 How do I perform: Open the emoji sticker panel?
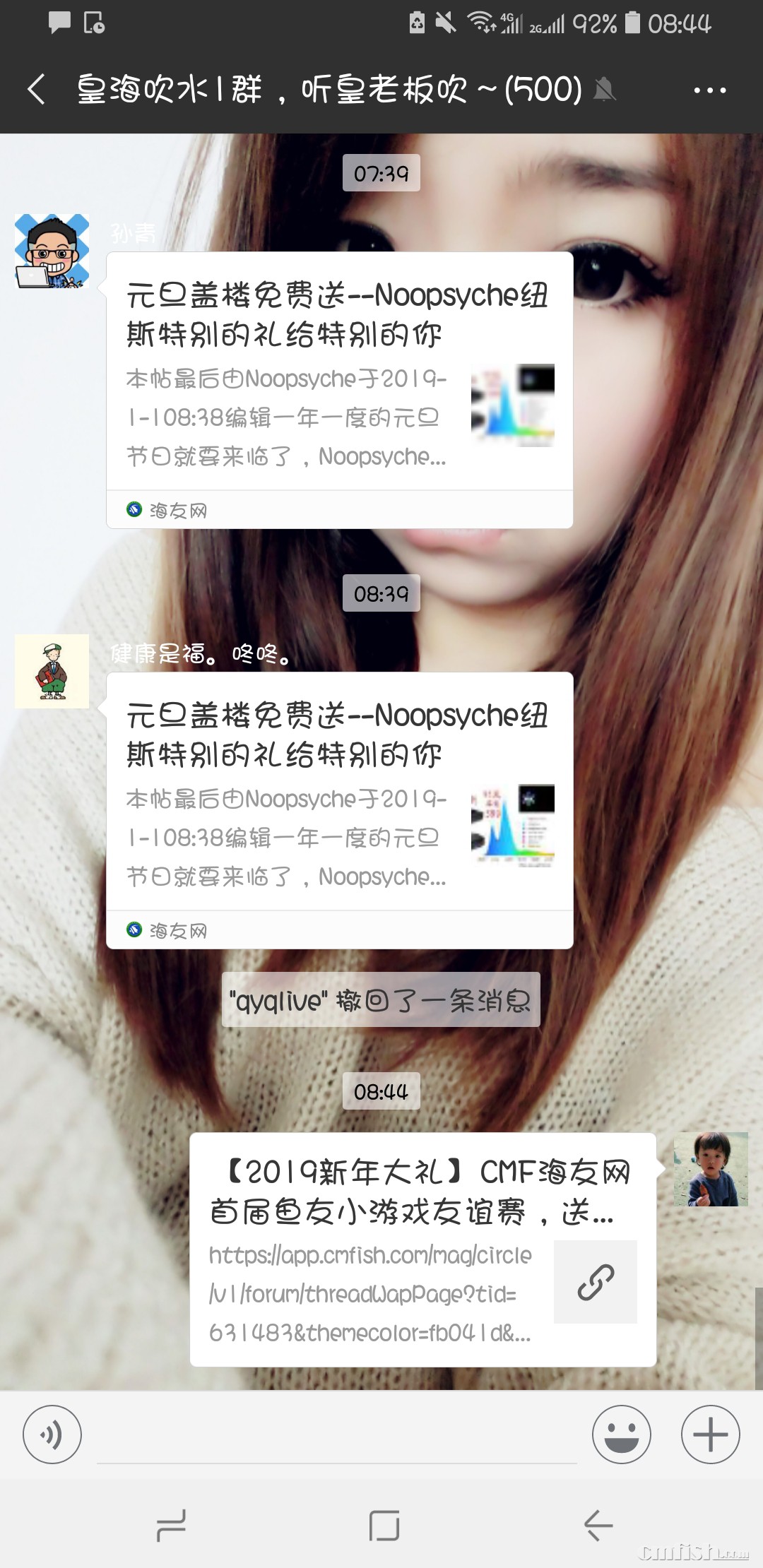pos(621,1435)
